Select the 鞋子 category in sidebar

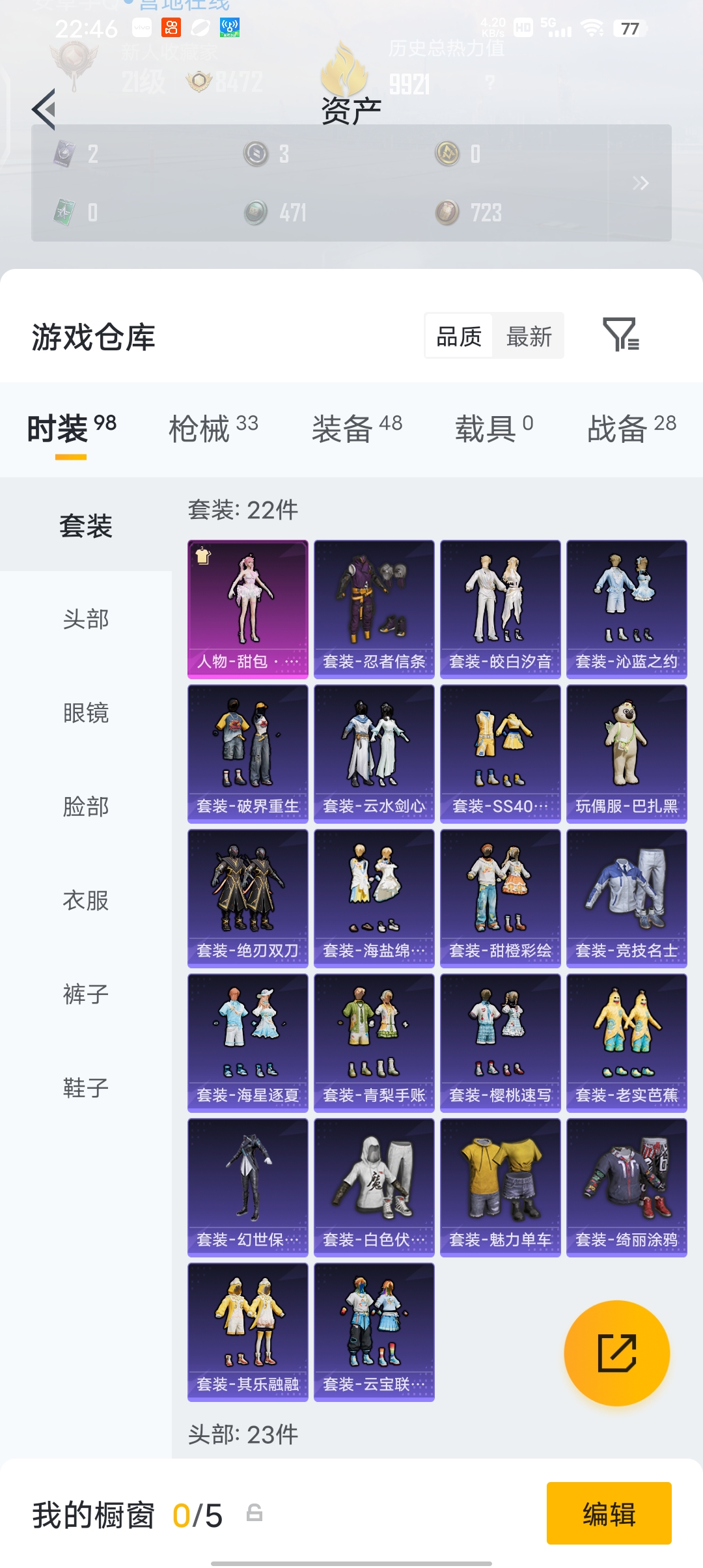coord(86,1087)
